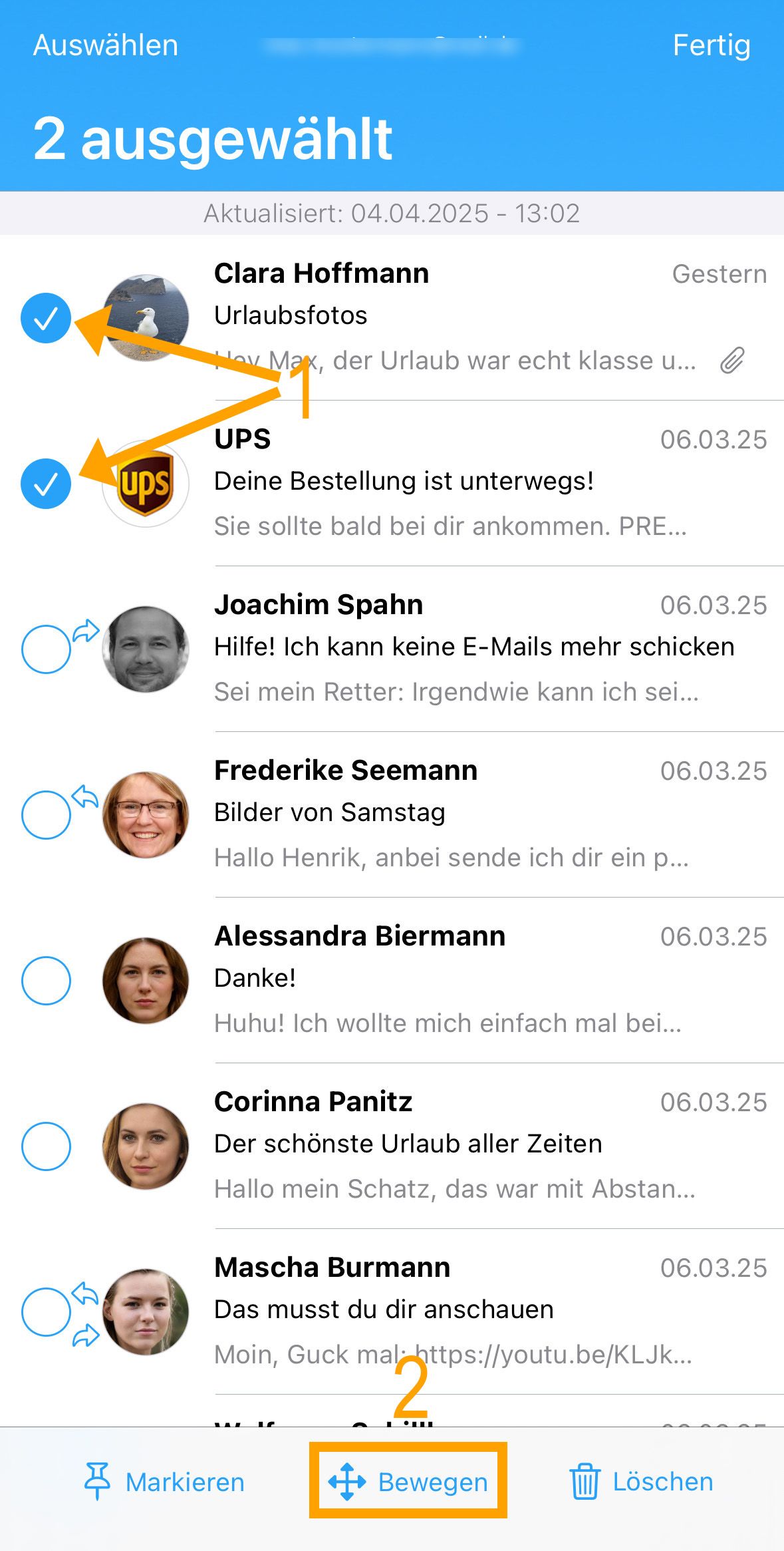Tap Markieren in the bottom toolbar
This screenshot has height=1551, width=784.
164,1482
